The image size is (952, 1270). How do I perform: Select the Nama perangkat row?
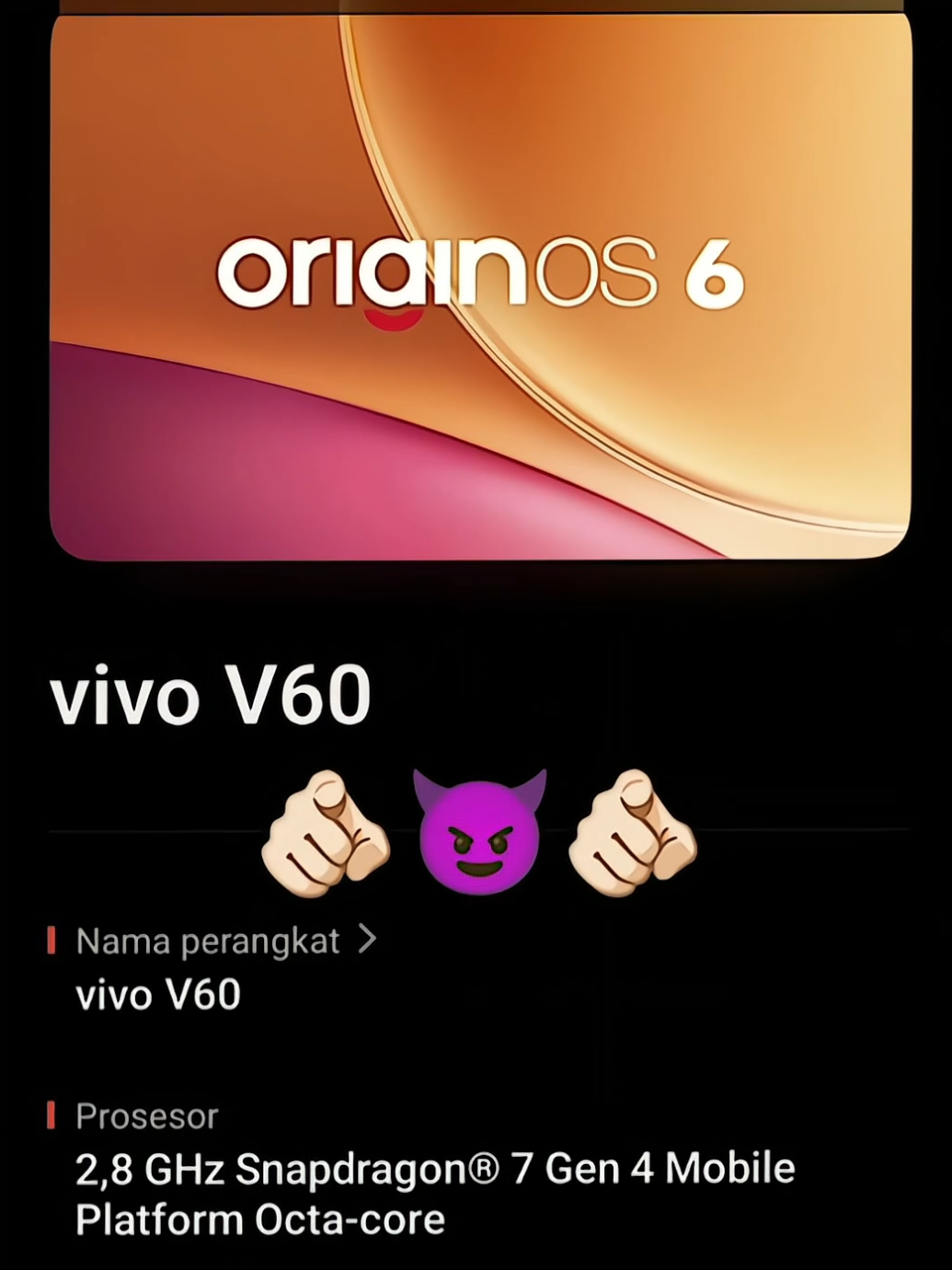pyautogui.click(x=207, y=941)
